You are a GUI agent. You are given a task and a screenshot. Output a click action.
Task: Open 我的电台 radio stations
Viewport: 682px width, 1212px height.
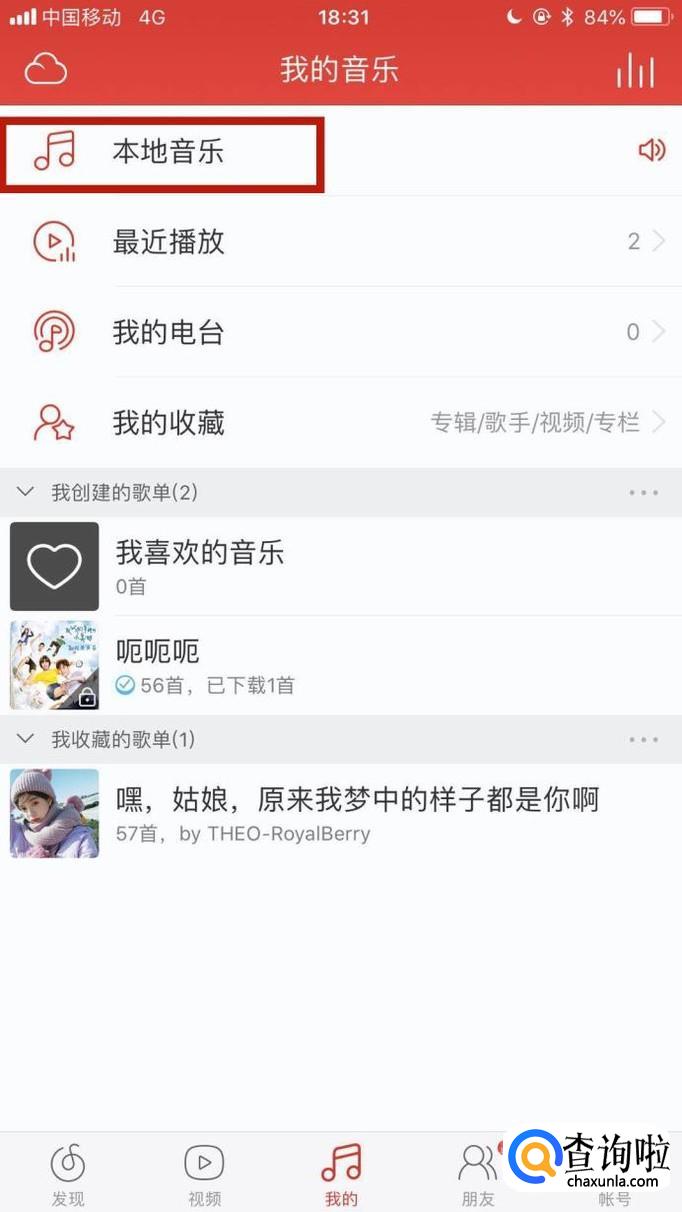[168, 333]
